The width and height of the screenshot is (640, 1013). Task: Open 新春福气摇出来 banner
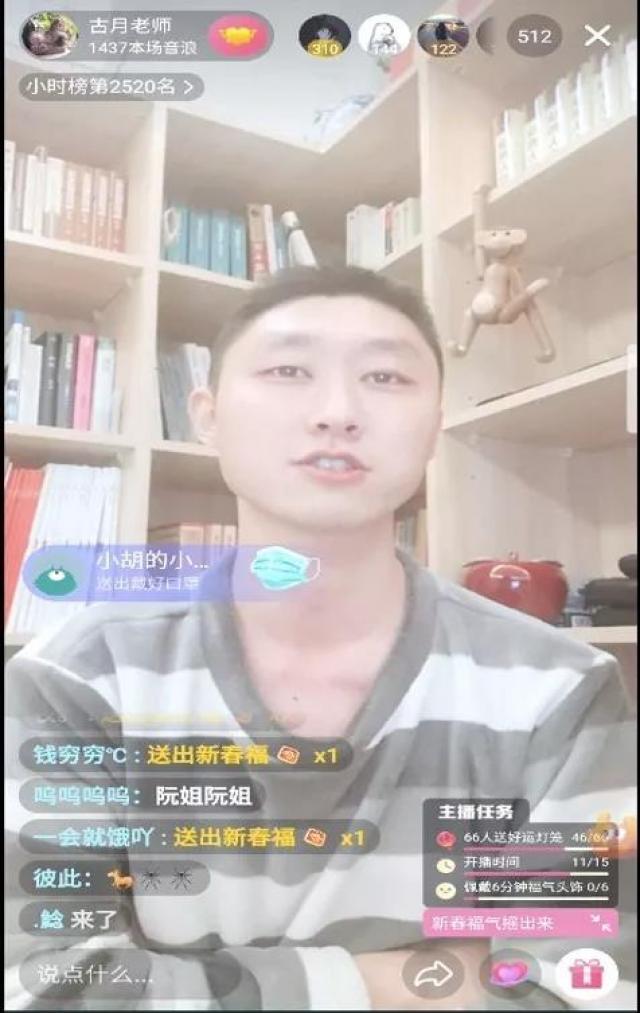pos(520,923)
